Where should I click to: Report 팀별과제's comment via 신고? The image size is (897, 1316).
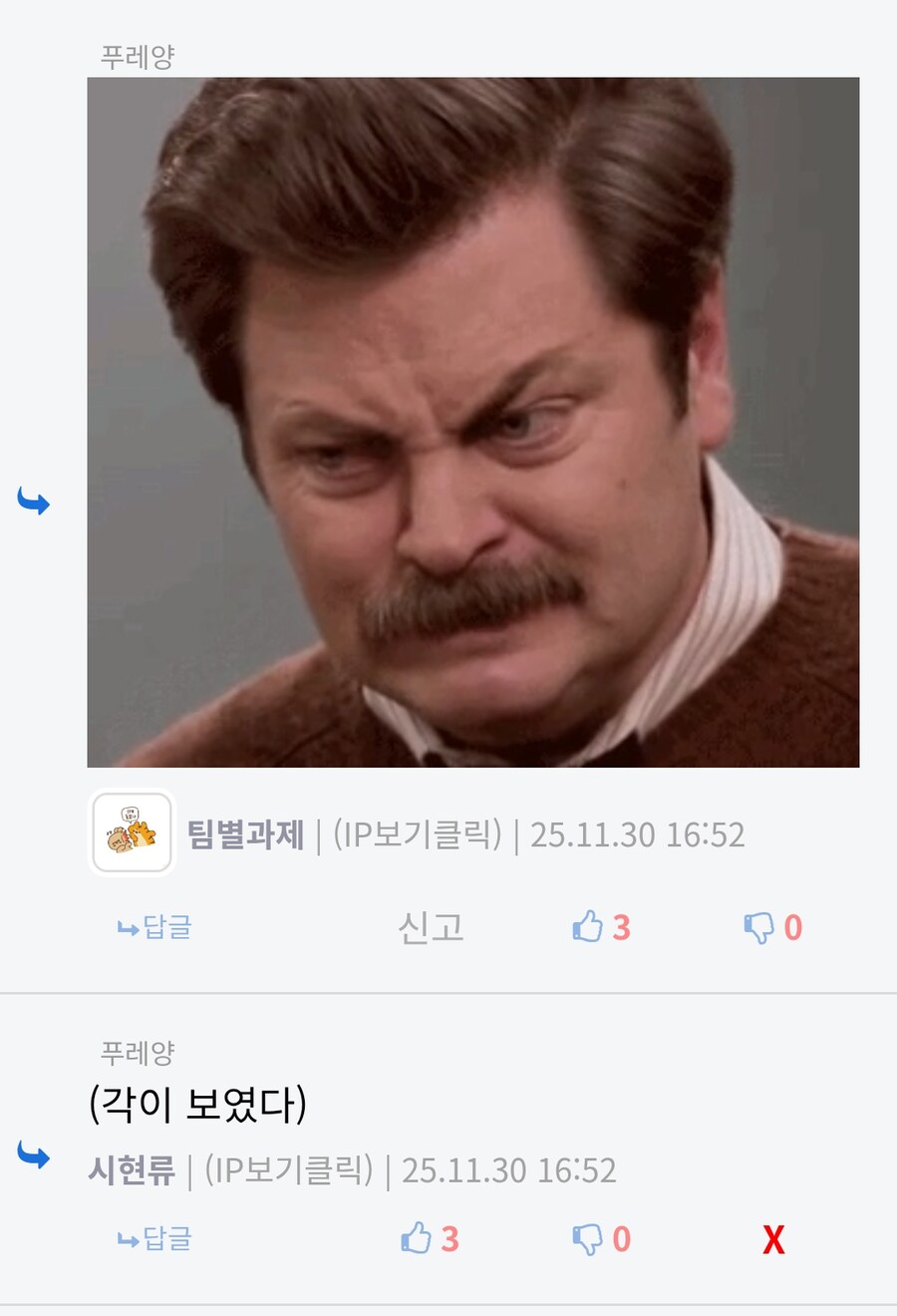coord(429,928)
